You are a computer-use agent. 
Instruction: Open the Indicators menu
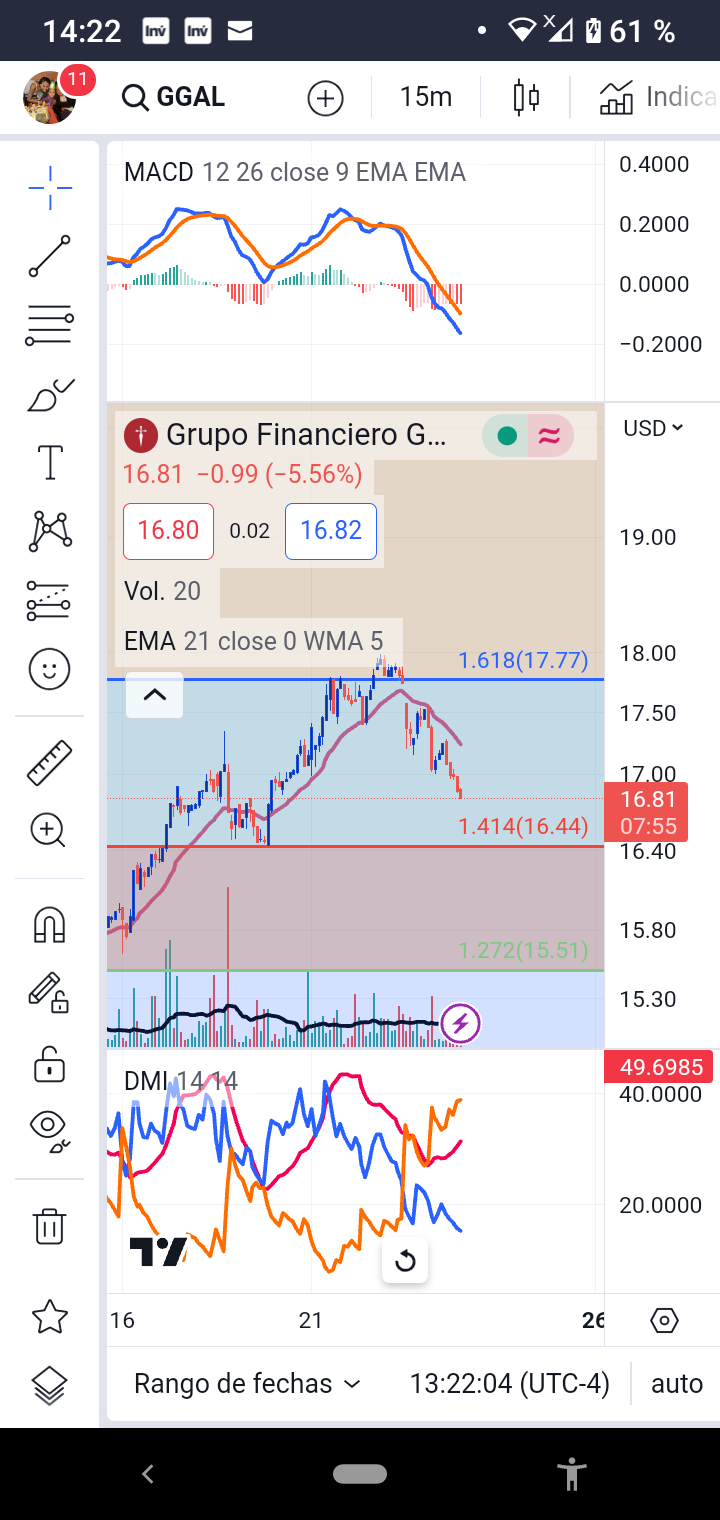click(x=658, y=97)
